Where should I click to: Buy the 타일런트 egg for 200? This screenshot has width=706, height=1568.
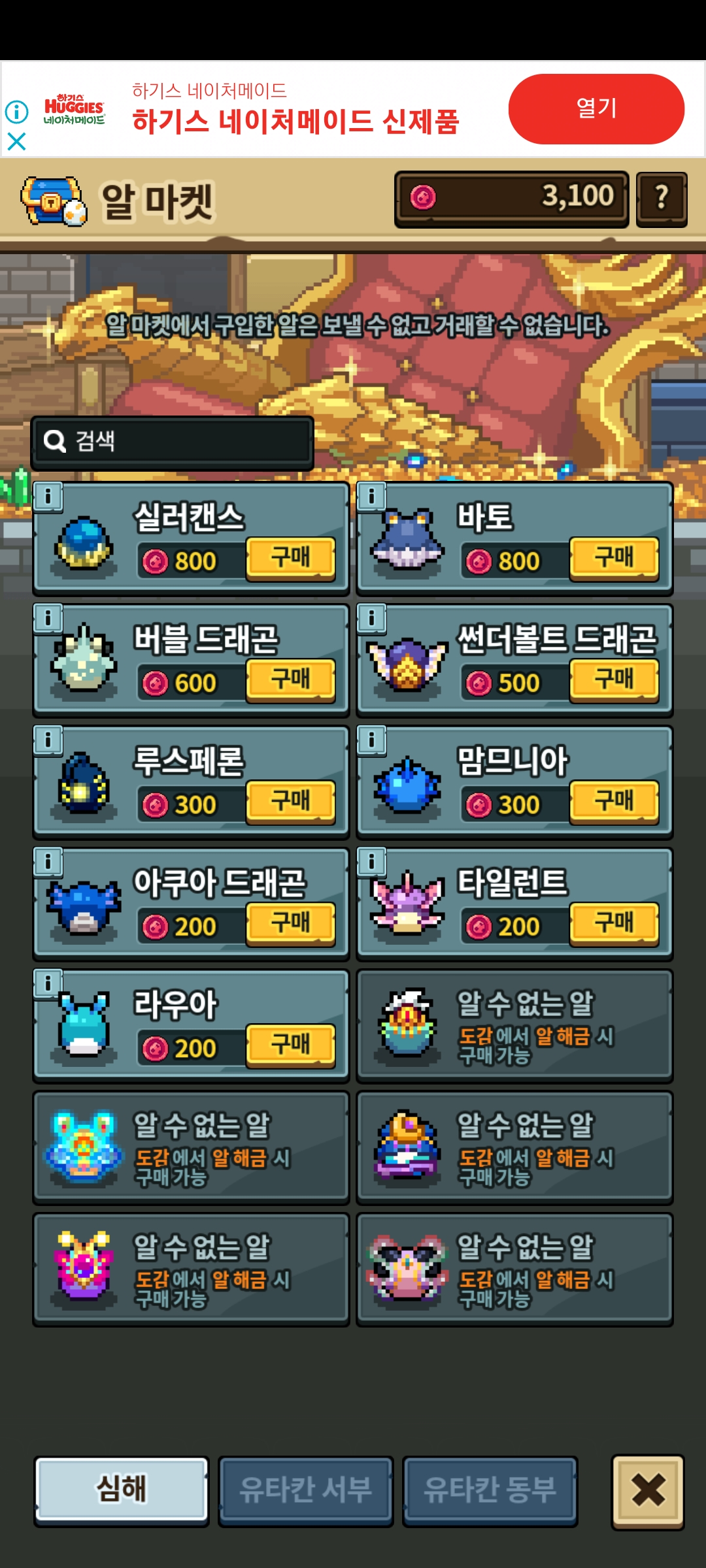pos(614,924)
